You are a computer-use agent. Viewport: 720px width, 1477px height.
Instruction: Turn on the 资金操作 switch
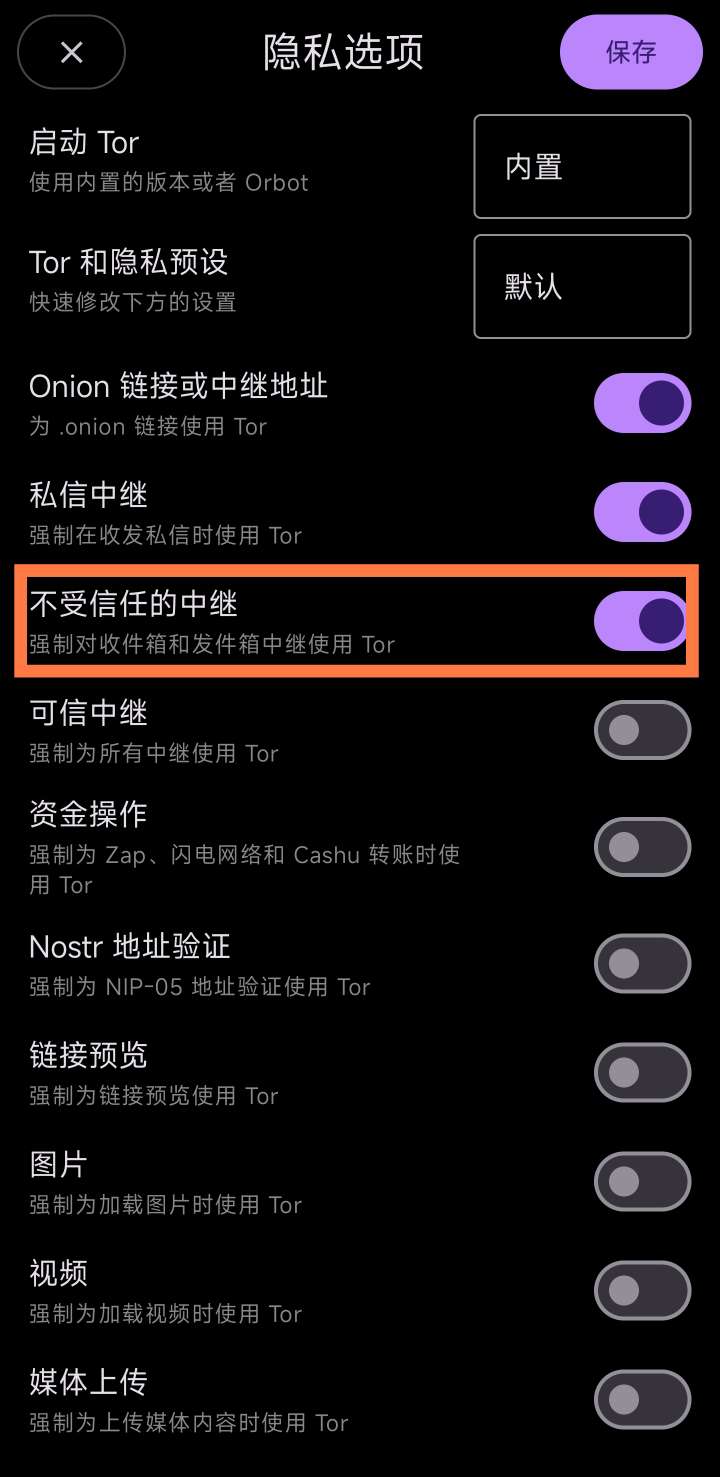coord(642,847)
